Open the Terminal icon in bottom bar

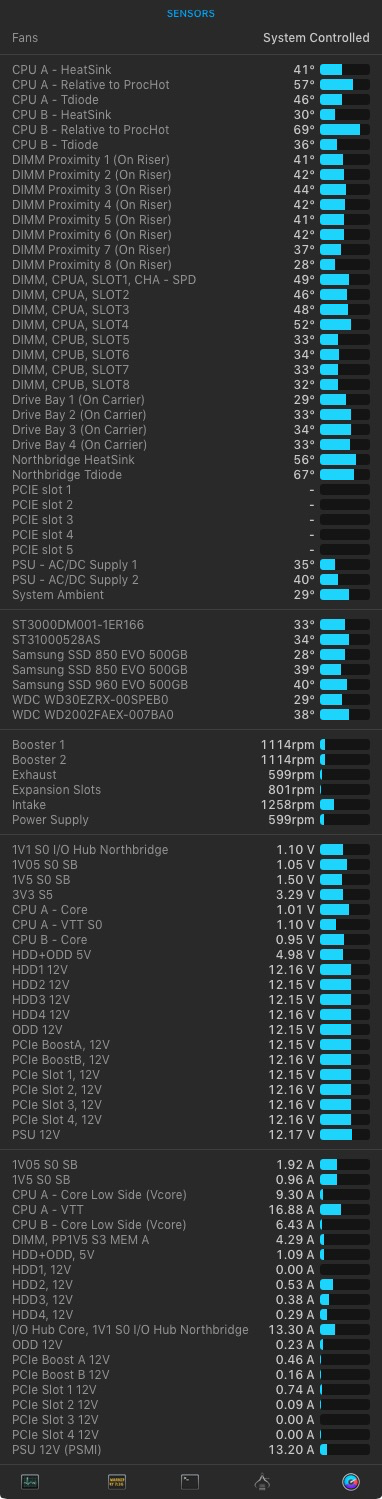pyautogui.click(x=190, y=1481)
